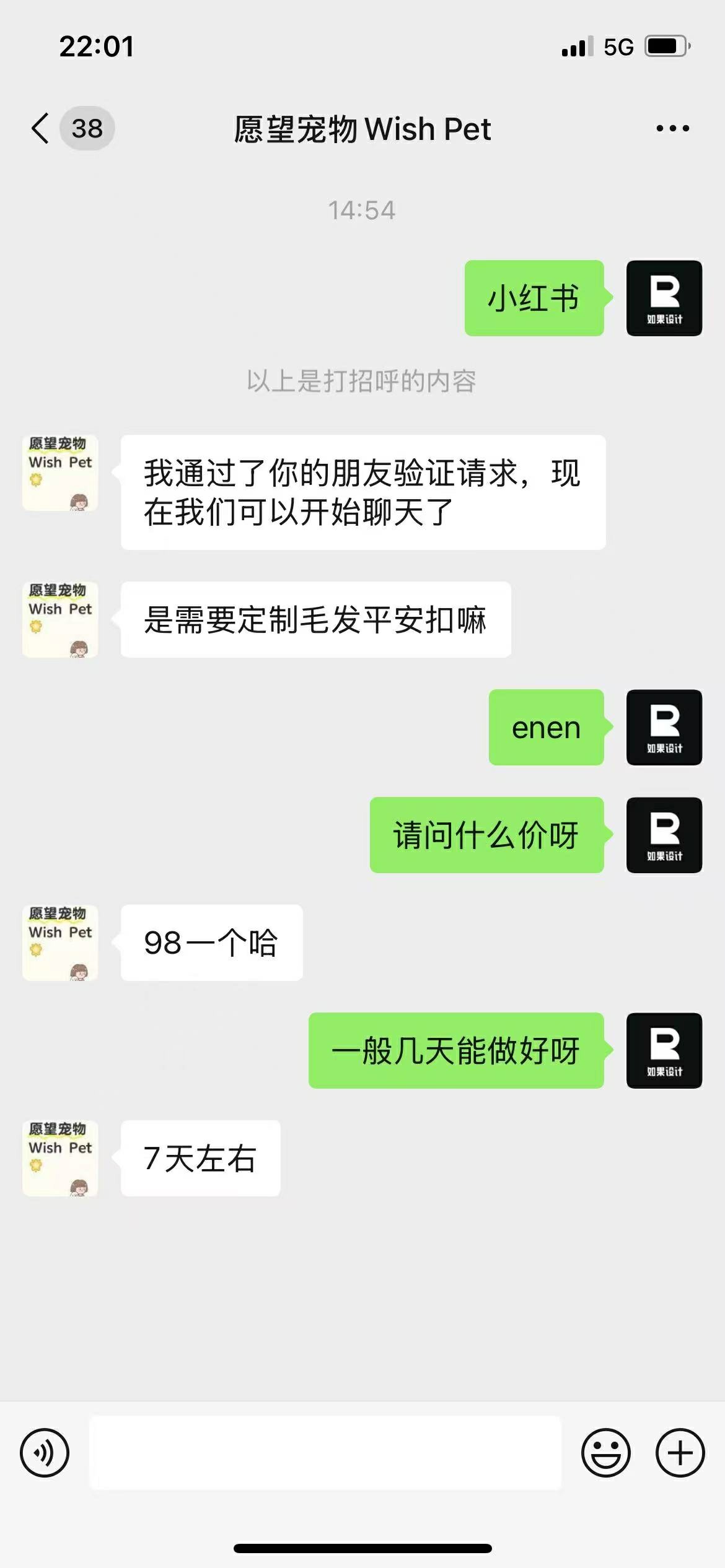The height and width of the screenshot is (1568, 725).
Task: Open the emoji sticker panel
Action: [605, 1453]
